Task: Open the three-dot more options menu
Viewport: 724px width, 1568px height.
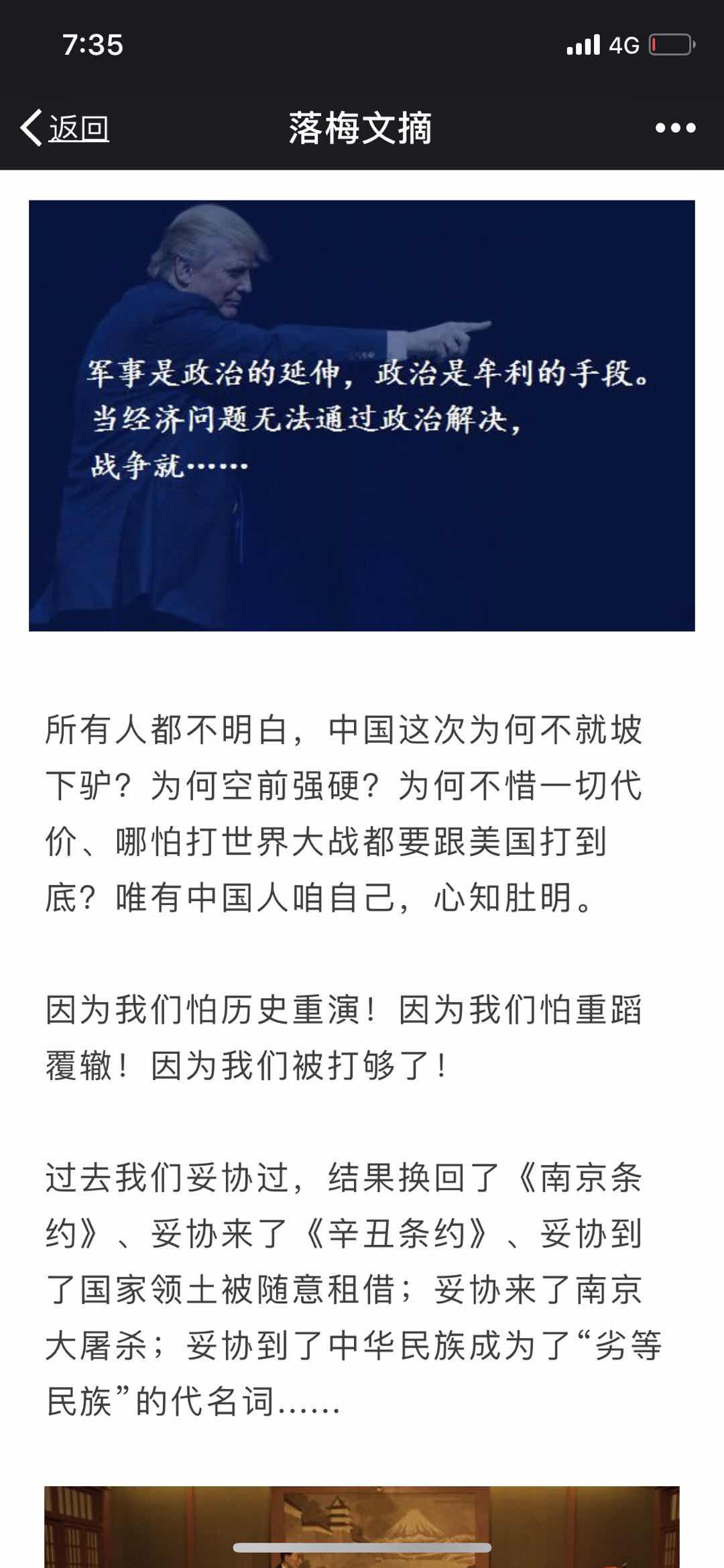Action: pyautogui.click(x=675, y=127)
